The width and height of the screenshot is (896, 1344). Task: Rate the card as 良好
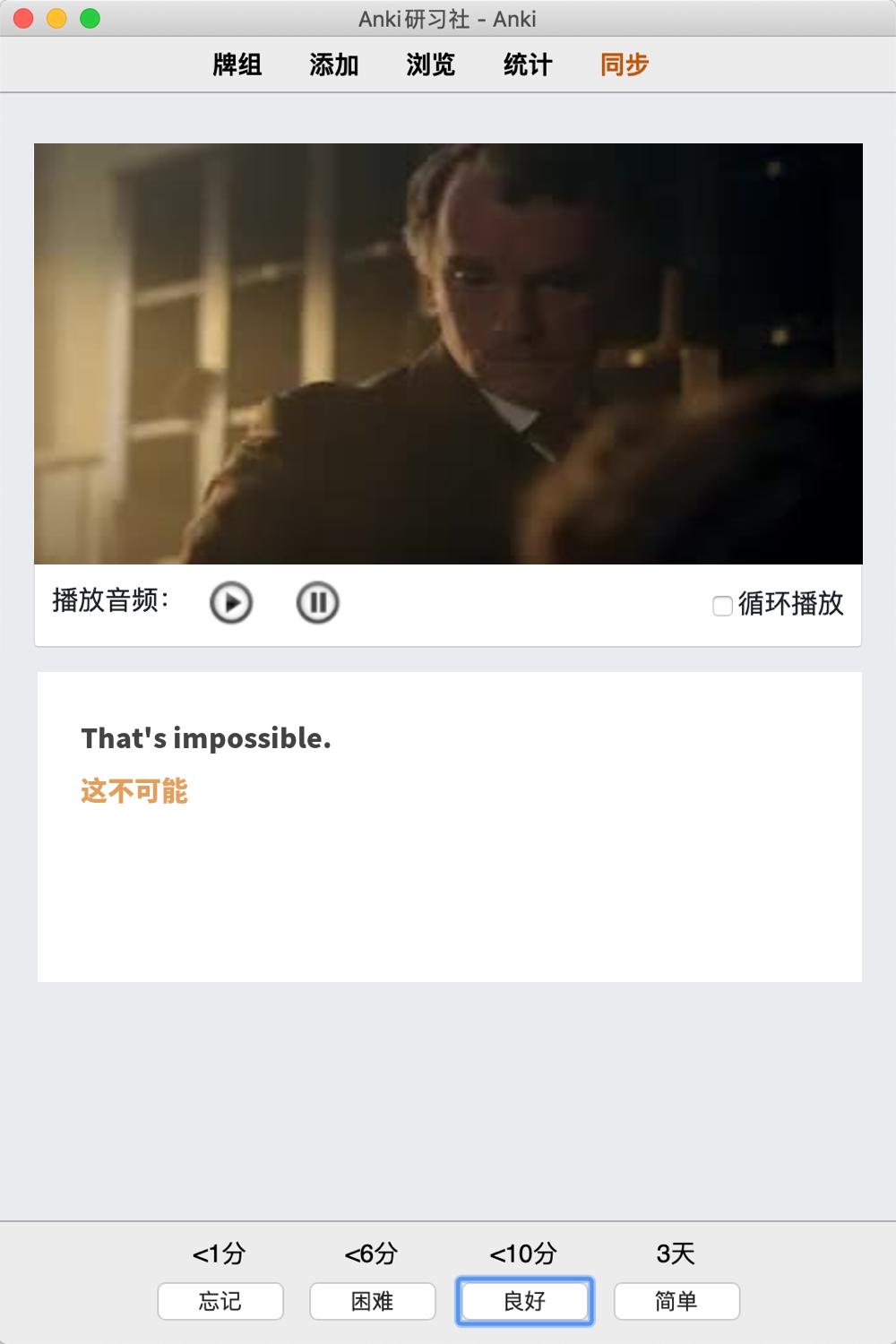click(525, 1301)
